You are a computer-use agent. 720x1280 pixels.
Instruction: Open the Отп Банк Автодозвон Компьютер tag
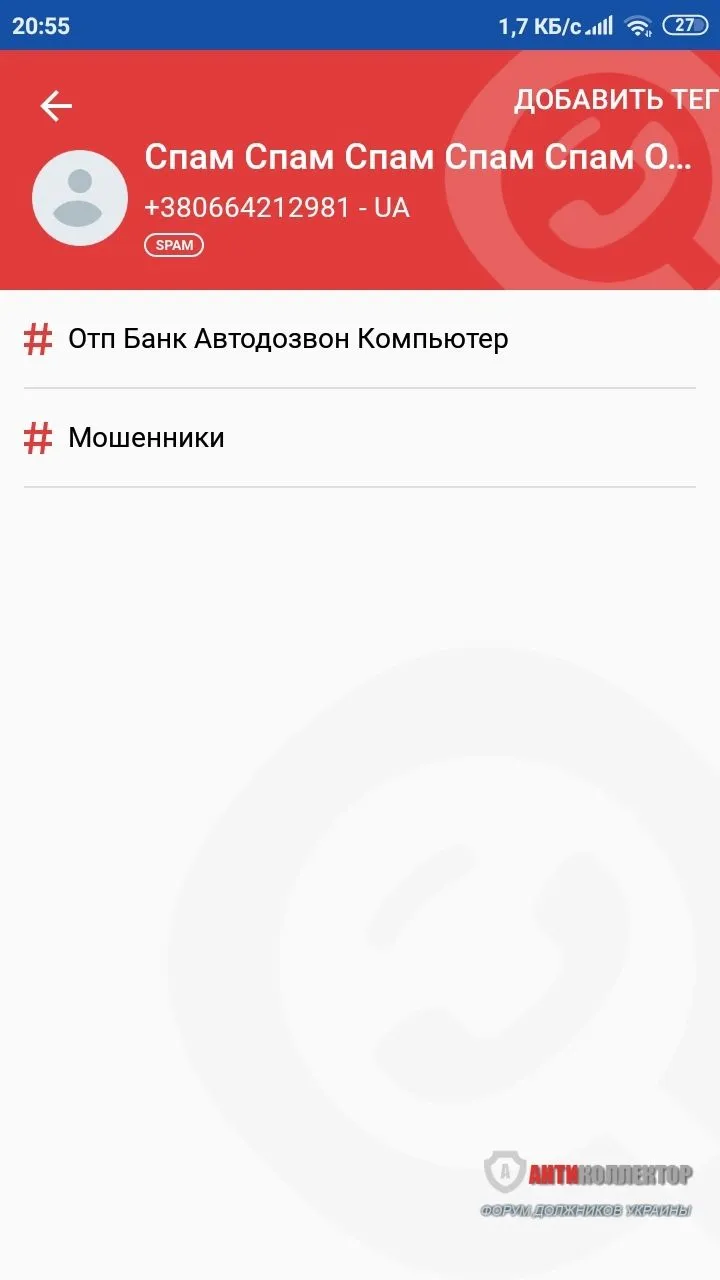286,338
